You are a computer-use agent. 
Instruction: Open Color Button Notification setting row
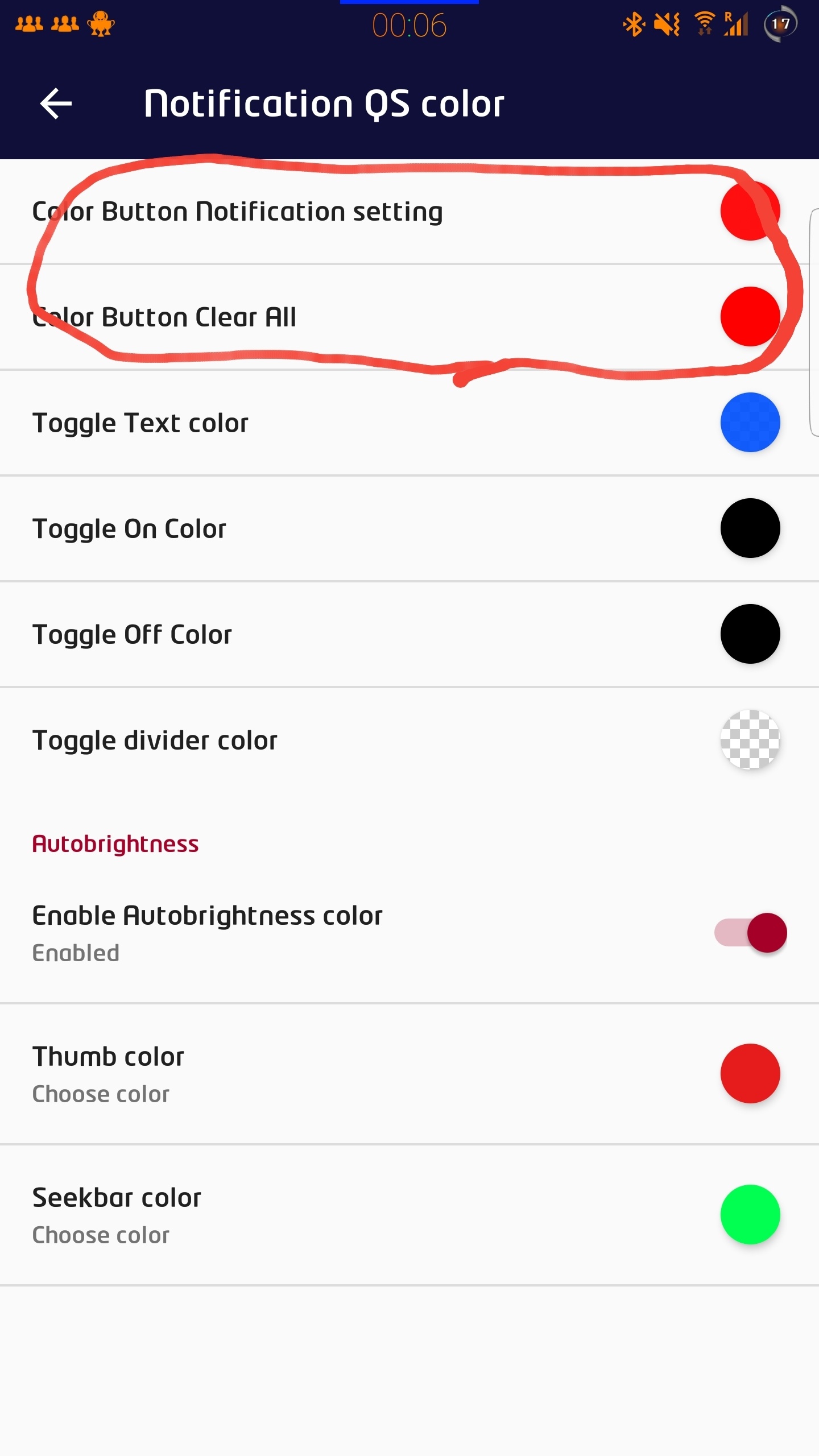tap(238, 212)
